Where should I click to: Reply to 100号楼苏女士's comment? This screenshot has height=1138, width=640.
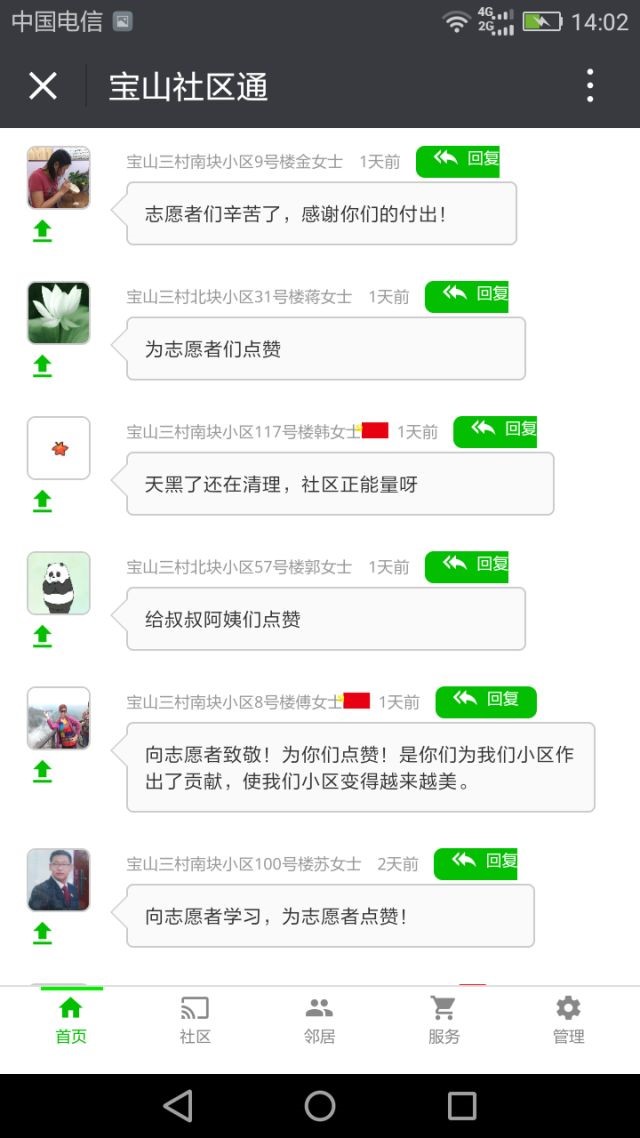476,862
